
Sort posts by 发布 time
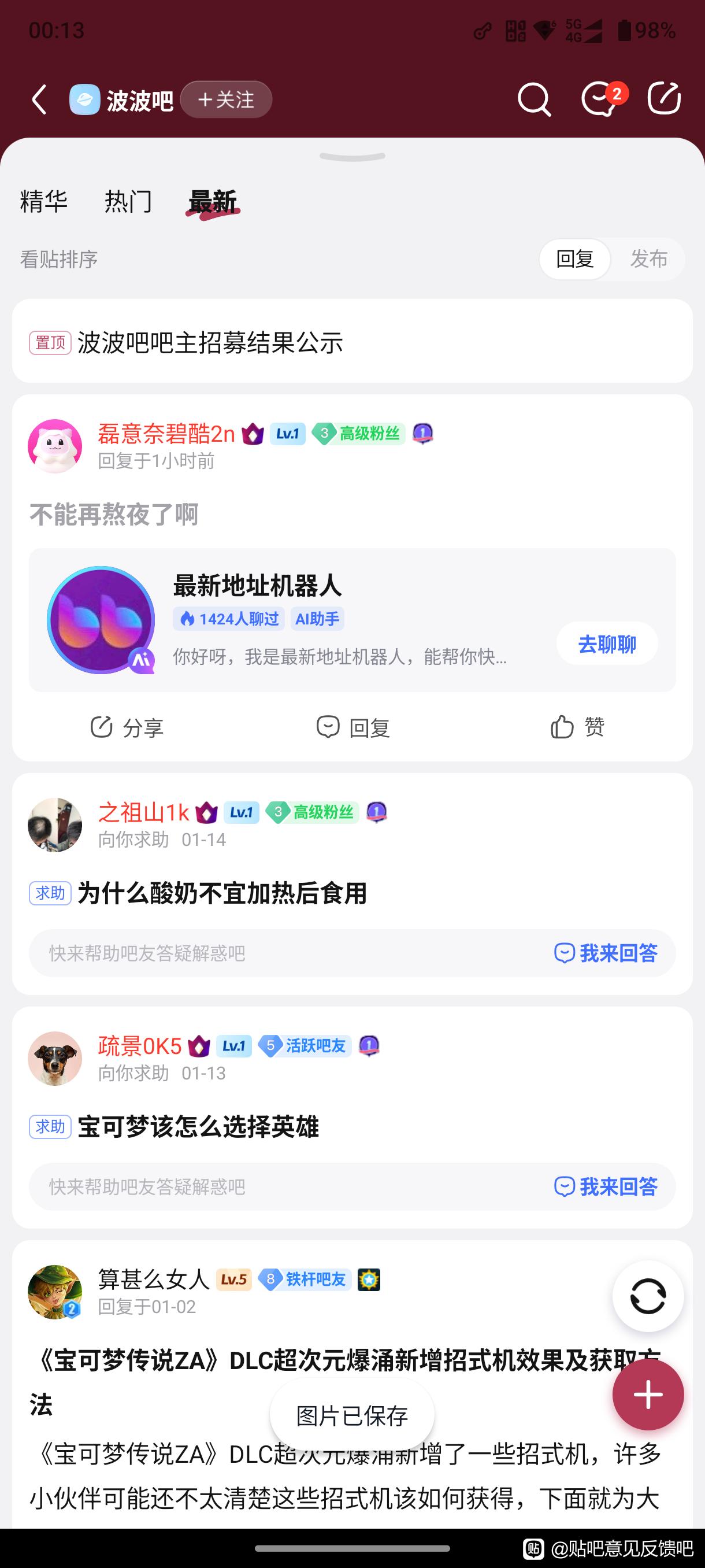pos(648,258)
